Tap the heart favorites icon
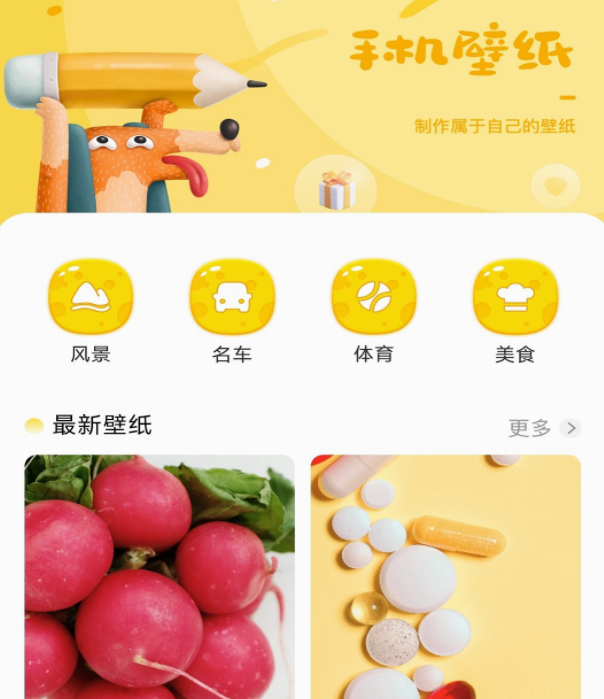Screen dimensions: 604x699 pyautogui.click(x=555, y=185)
